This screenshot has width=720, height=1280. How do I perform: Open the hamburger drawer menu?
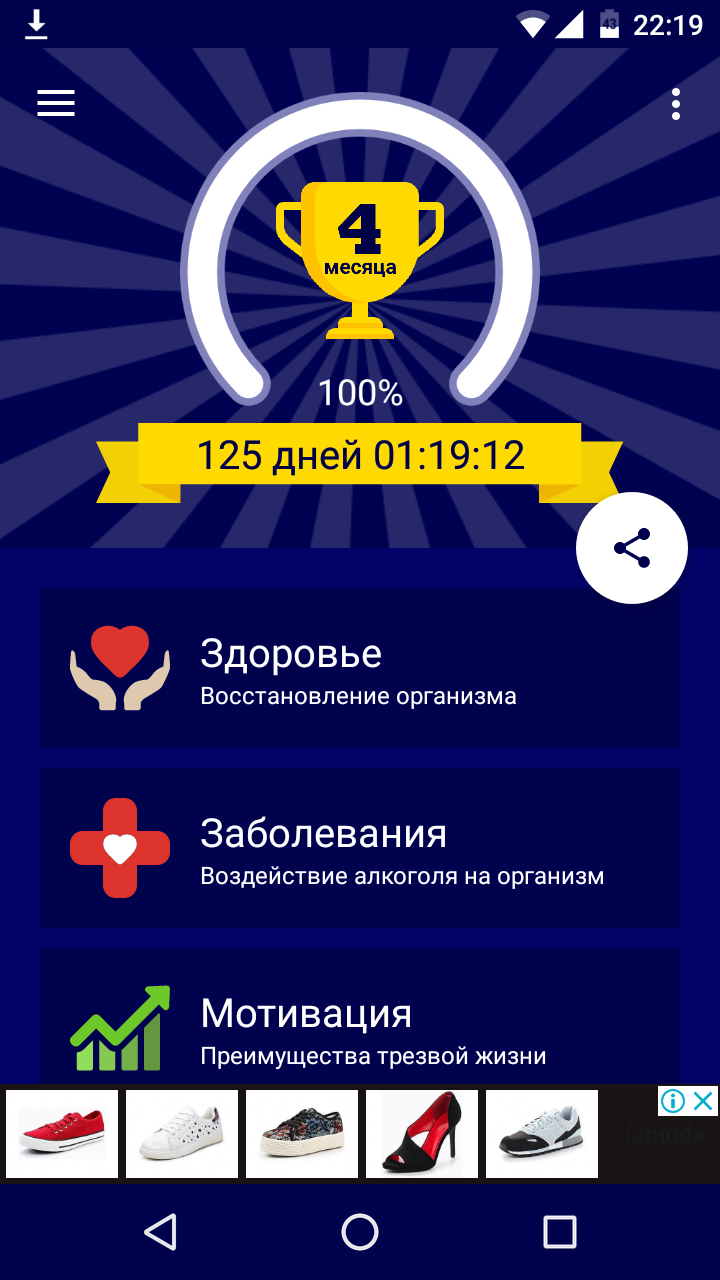pos(56,104)
